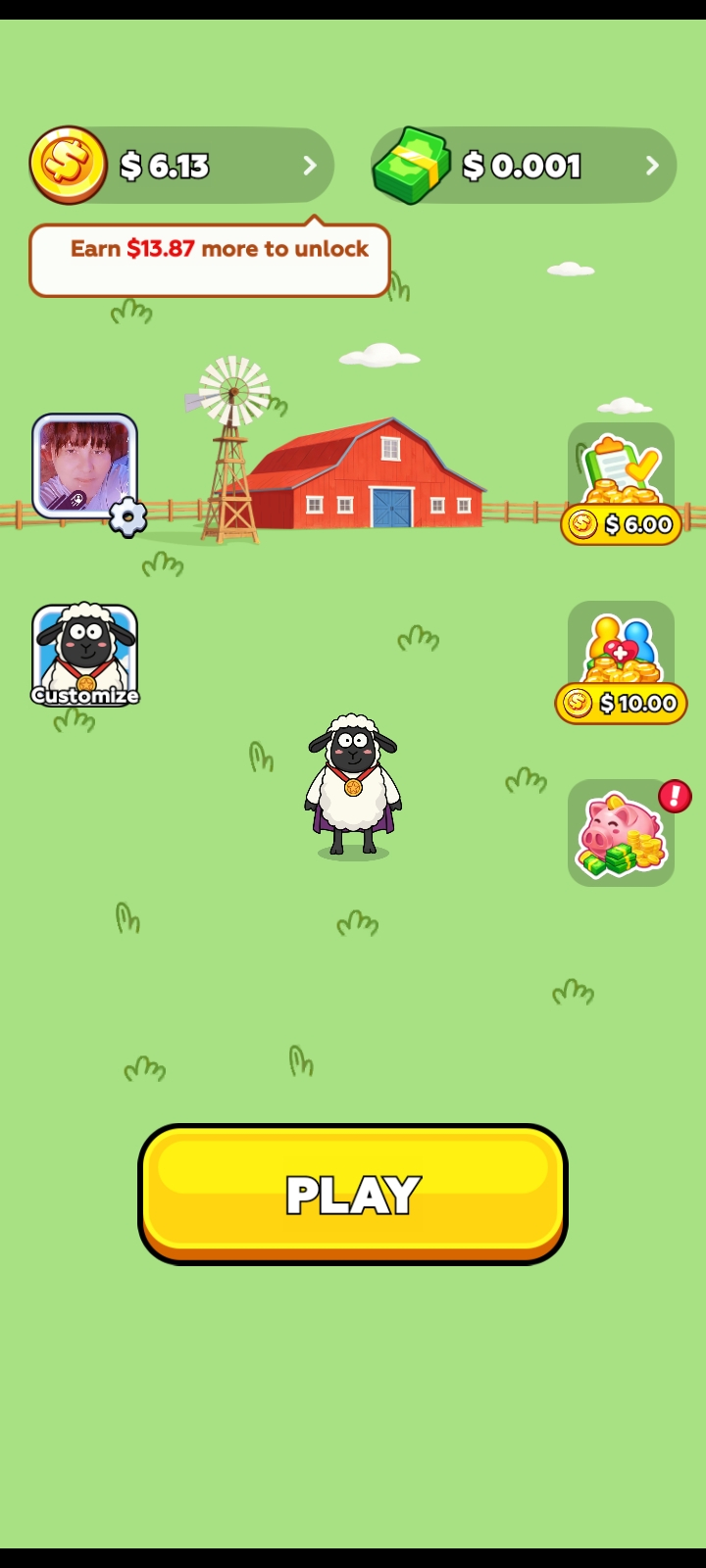Start the game with the PLAY button

(x=353, y=1194)
